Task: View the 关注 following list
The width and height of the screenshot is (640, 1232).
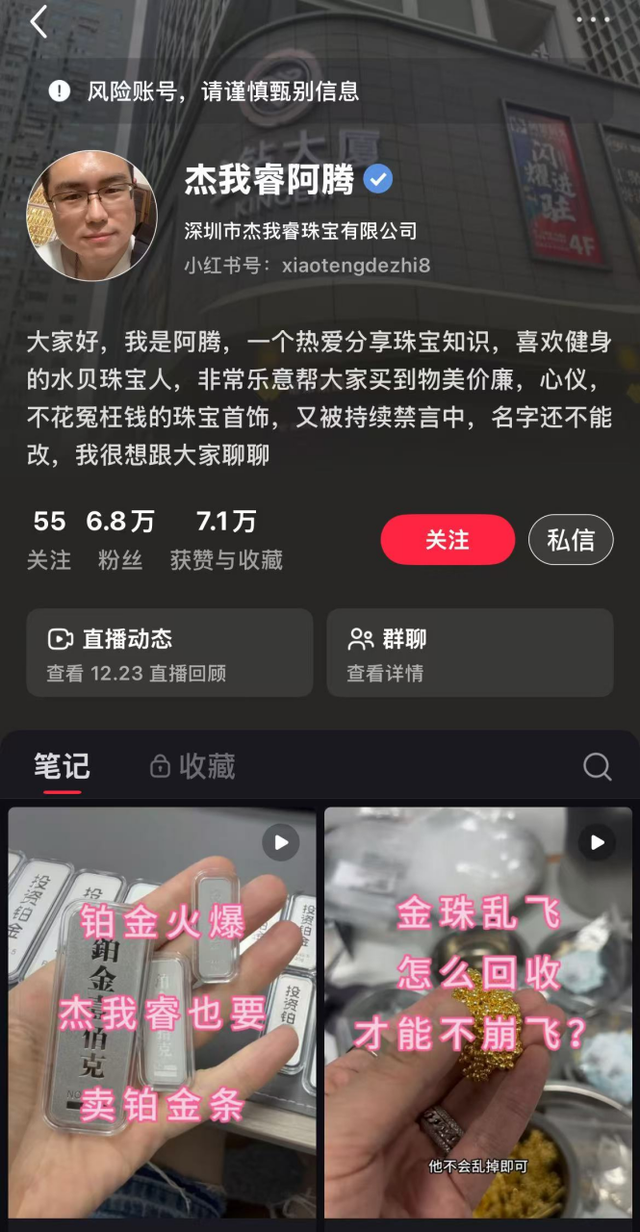Action: click(x=49, y=540)
